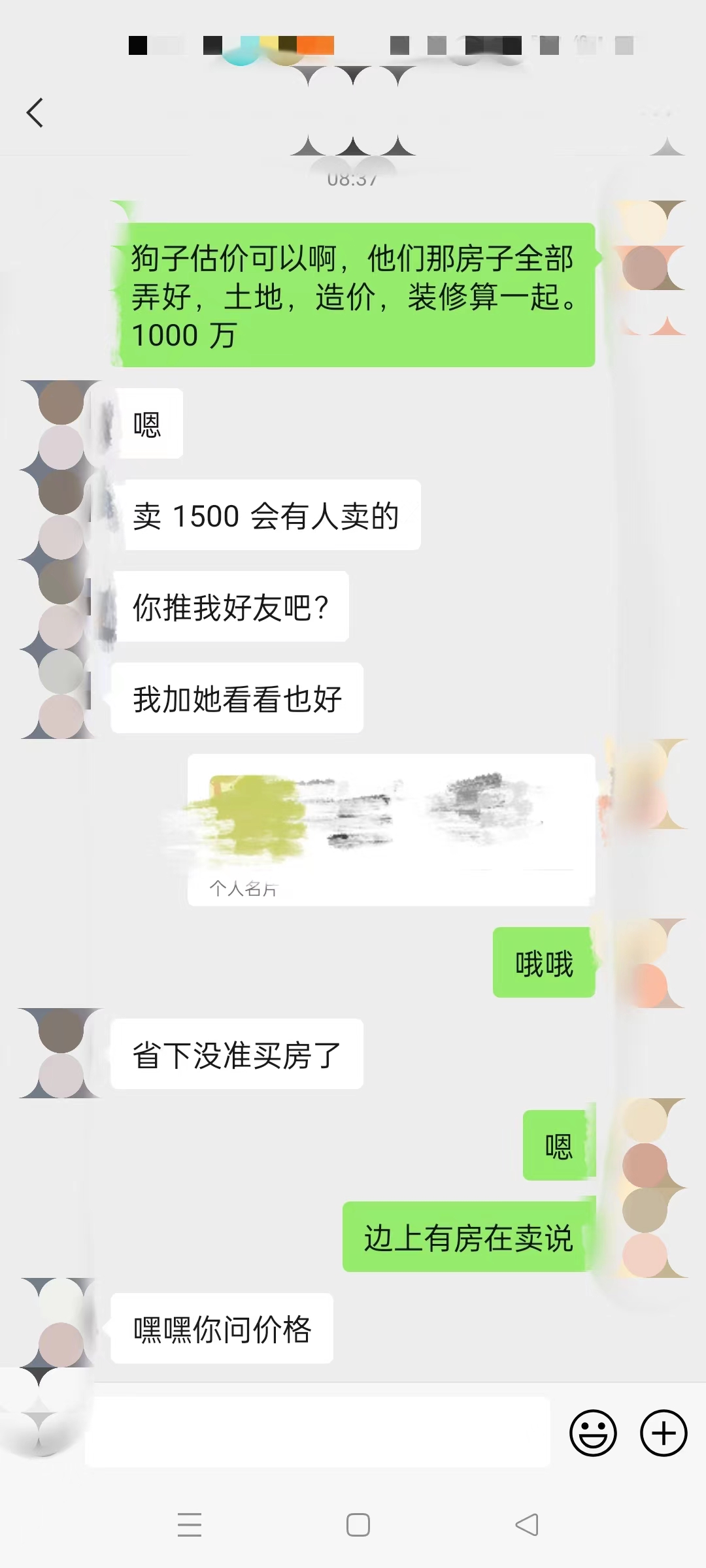This screenshot has height=1568, width=706.
Task: Open the emoji picker
Action: (593, 1433)
